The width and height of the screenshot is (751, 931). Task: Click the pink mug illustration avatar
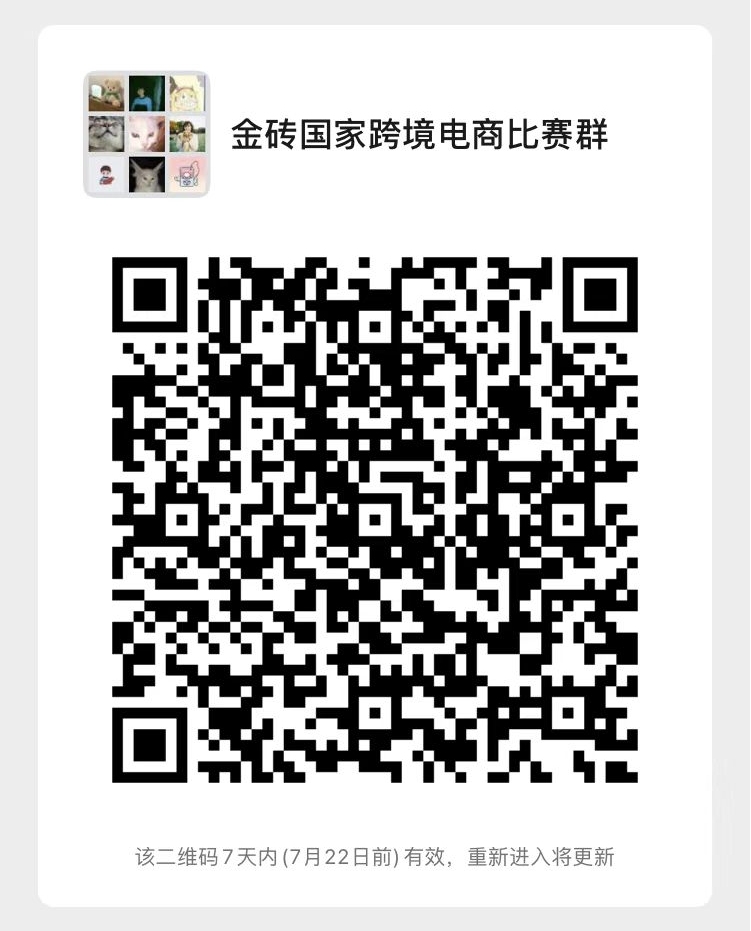point(186,176)
